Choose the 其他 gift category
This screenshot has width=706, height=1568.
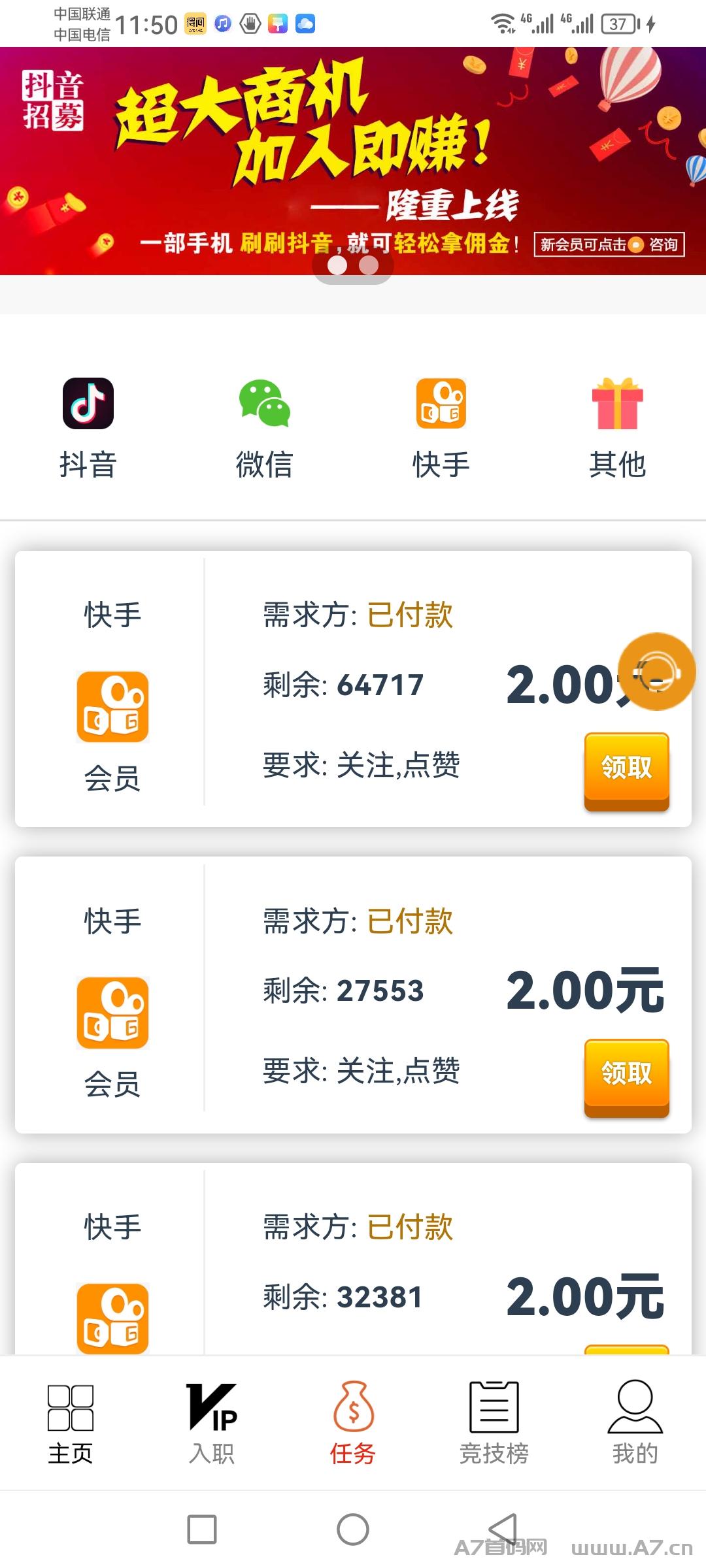point(618,428)
